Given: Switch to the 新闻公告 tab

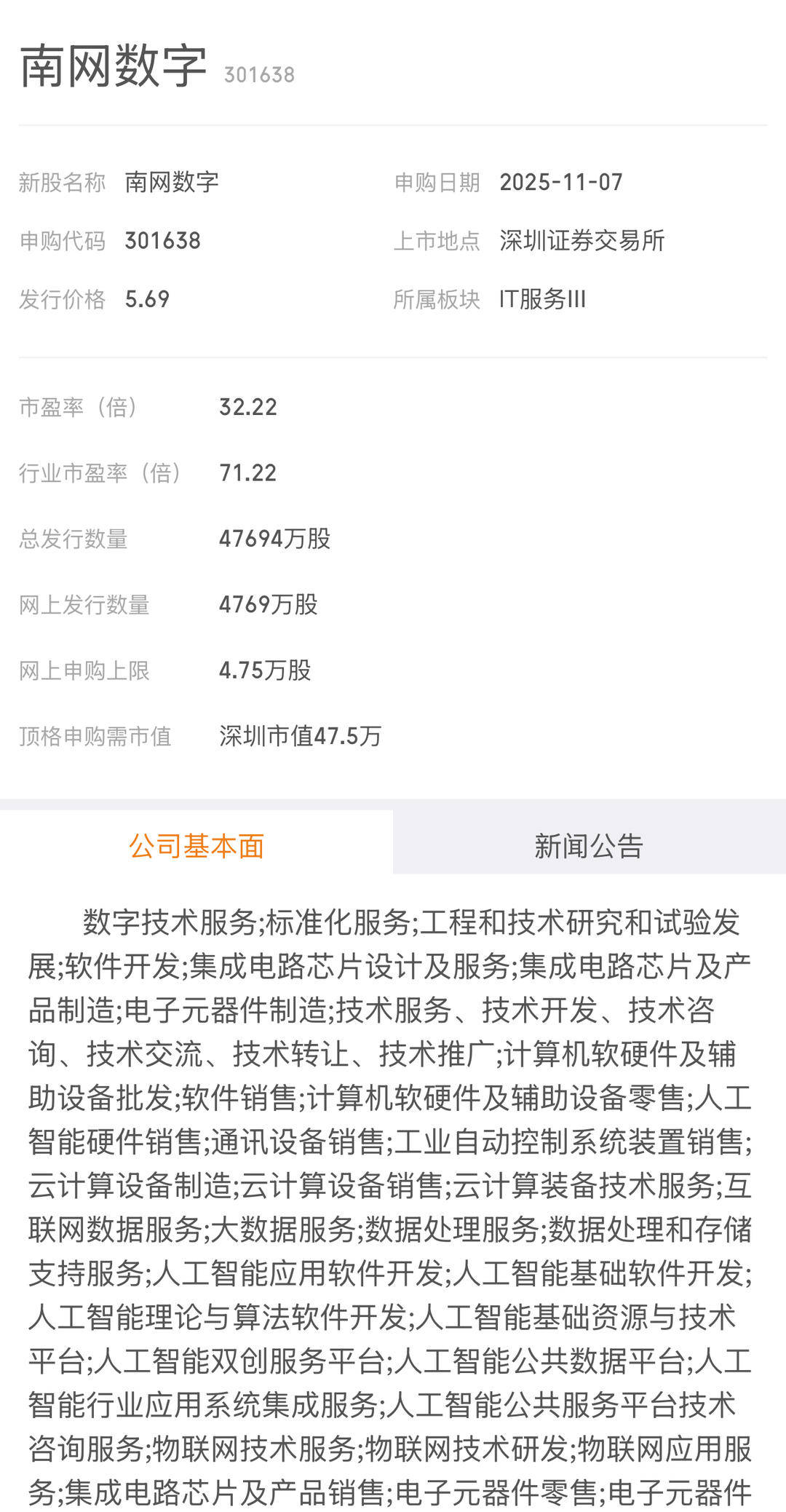Looking at the screenshot, I should click(589, 845).
